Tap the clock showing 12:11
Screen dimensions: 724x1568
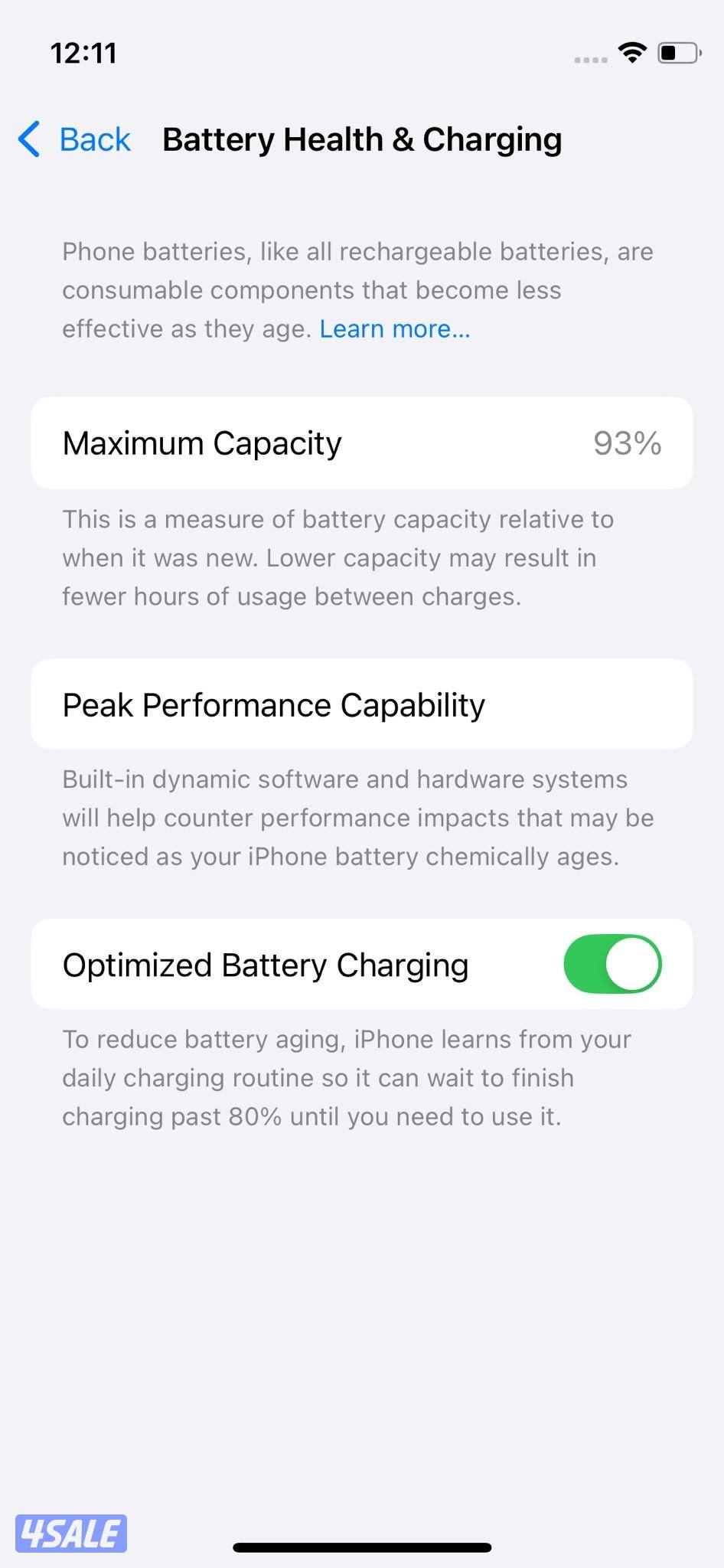83,52
